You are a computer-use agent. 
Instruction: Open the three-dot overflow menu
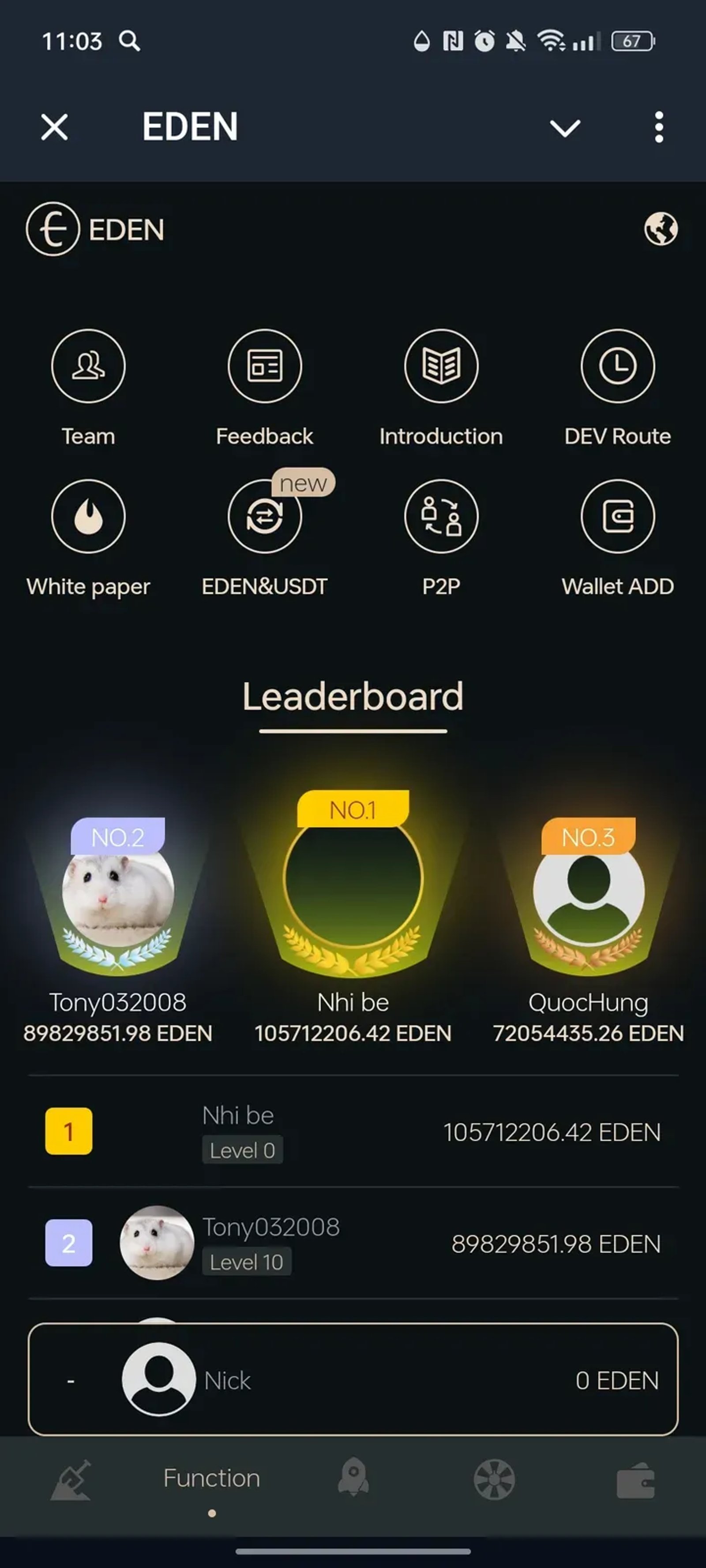tap(658, 127)
